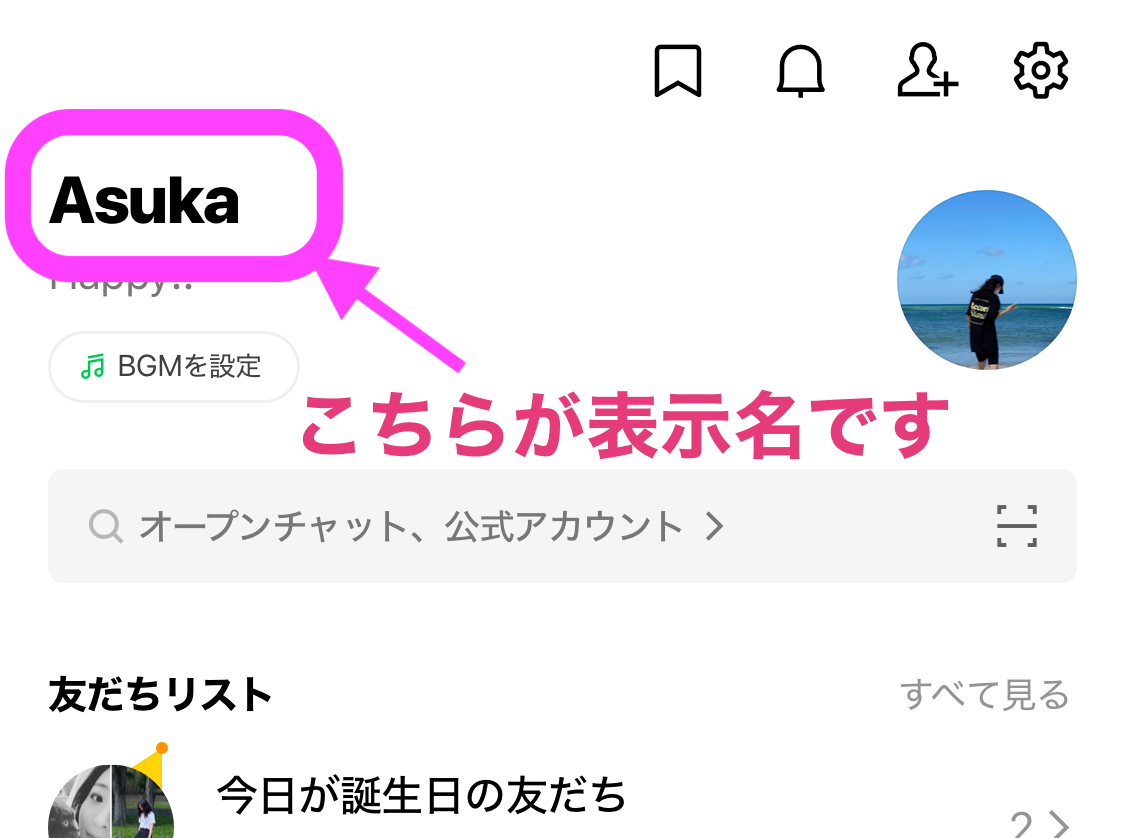Open the Keep bookmark icon
The height and width of the screenshot is (838, 1125).
click(677, 71)
